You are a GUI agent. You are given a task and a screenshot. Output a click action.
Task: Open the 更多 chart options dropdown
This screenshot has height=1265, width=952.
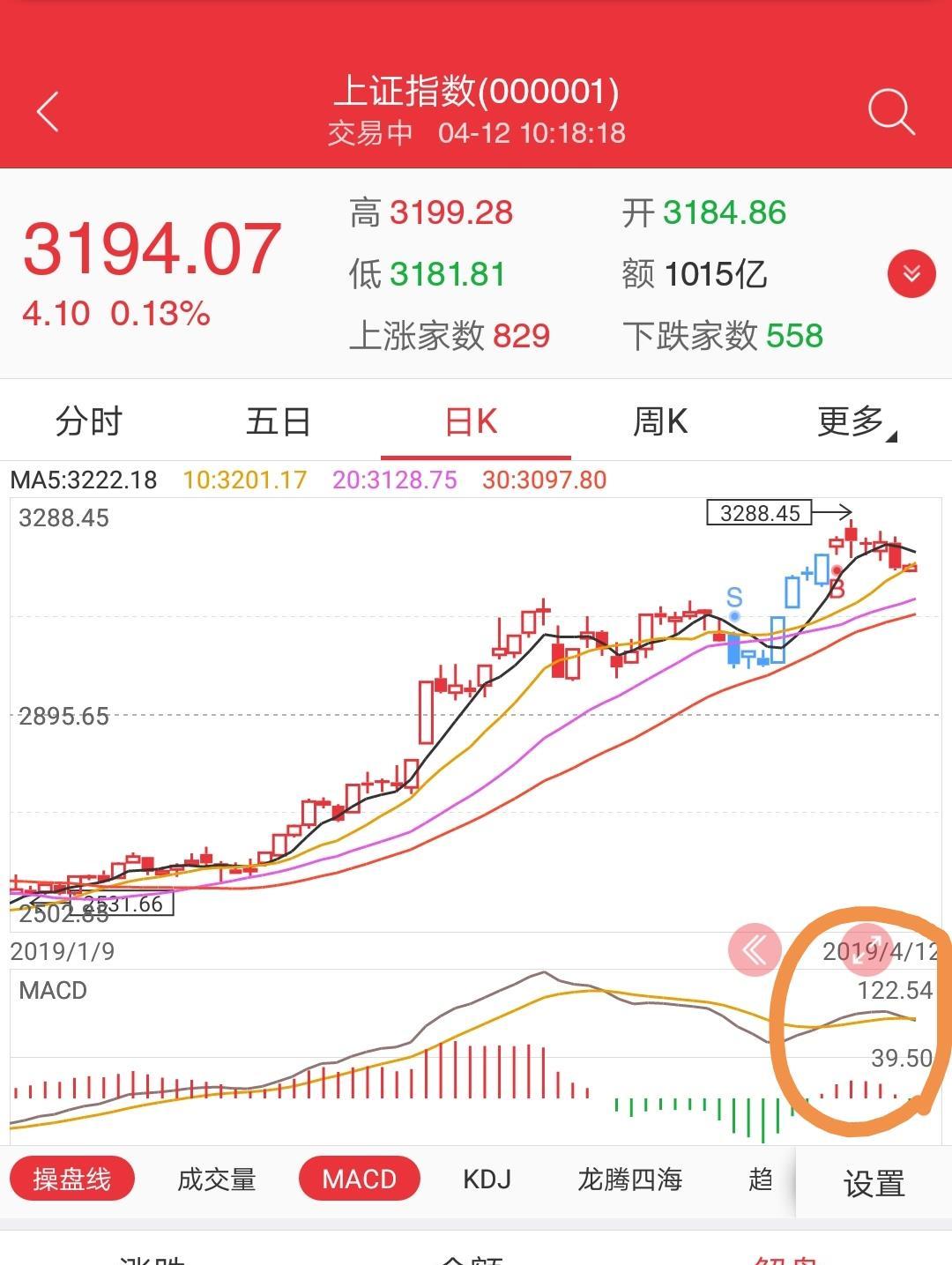pos(851,422)
